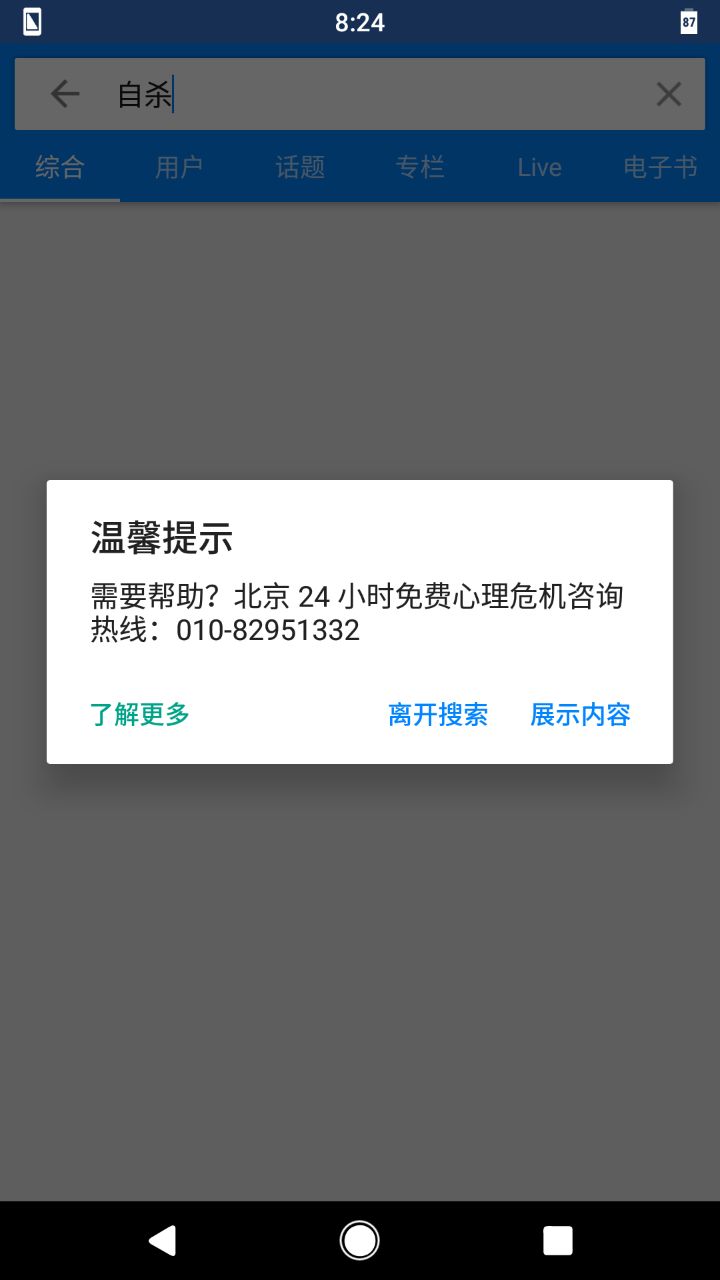Switch to the 话题 tab
Image resolution: width=720 pixels, height=1280 pixels.
click(x=300, y=167)
